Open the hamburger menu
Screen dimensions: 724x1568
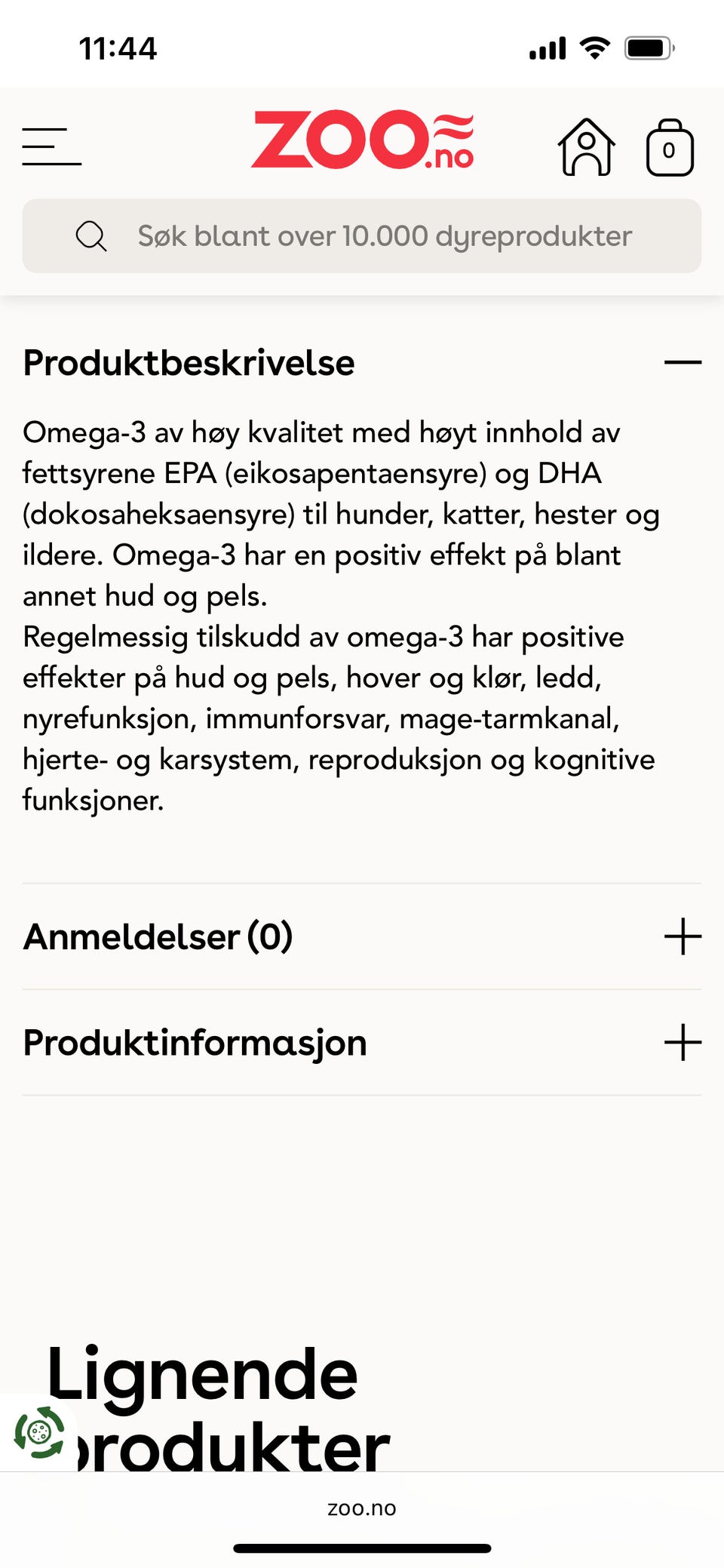(x=51, y=146)
